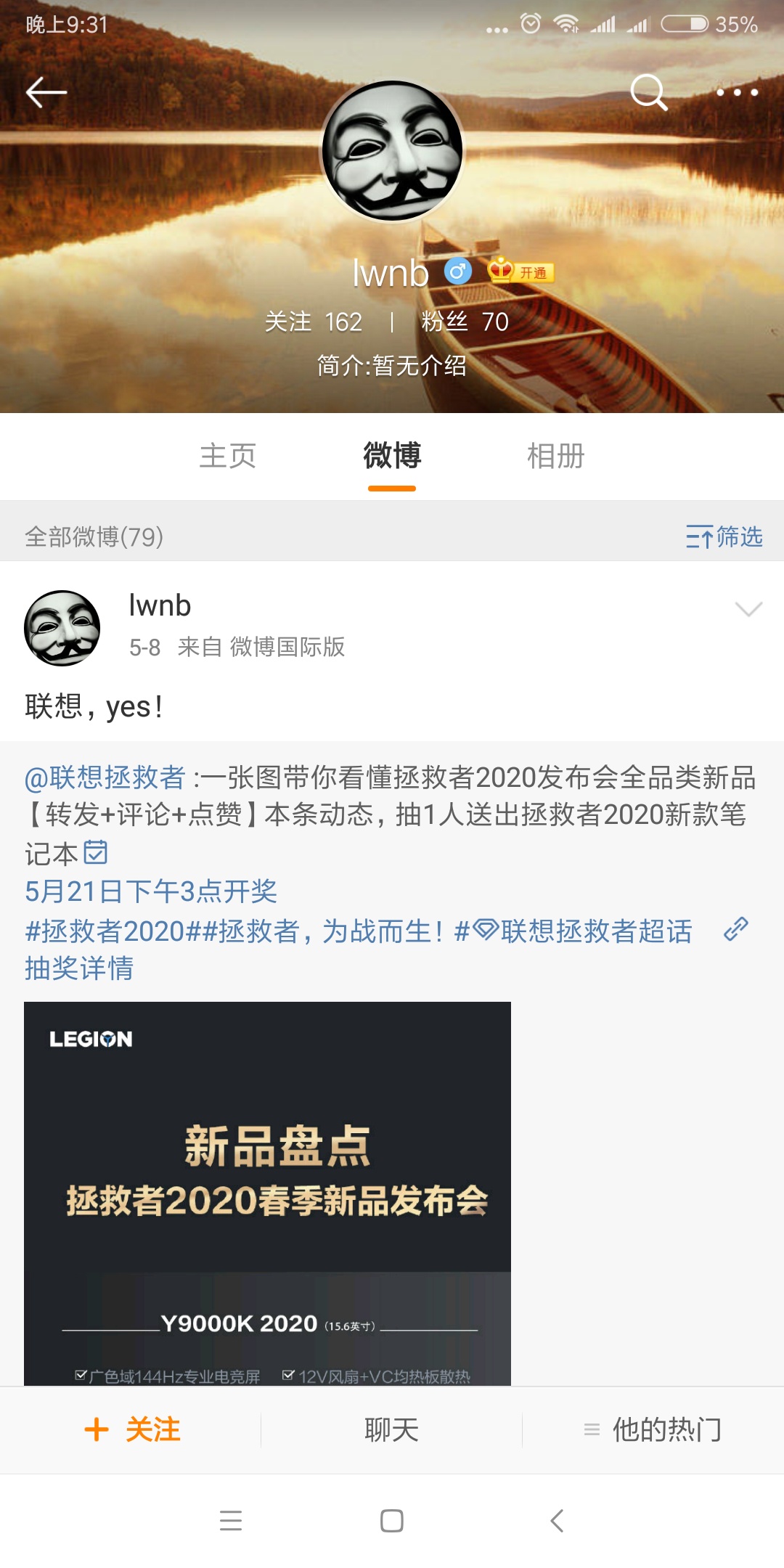This screenshot has width=784, height=1568.
Task: Select the 微博 tab
Action: (392, 456)
